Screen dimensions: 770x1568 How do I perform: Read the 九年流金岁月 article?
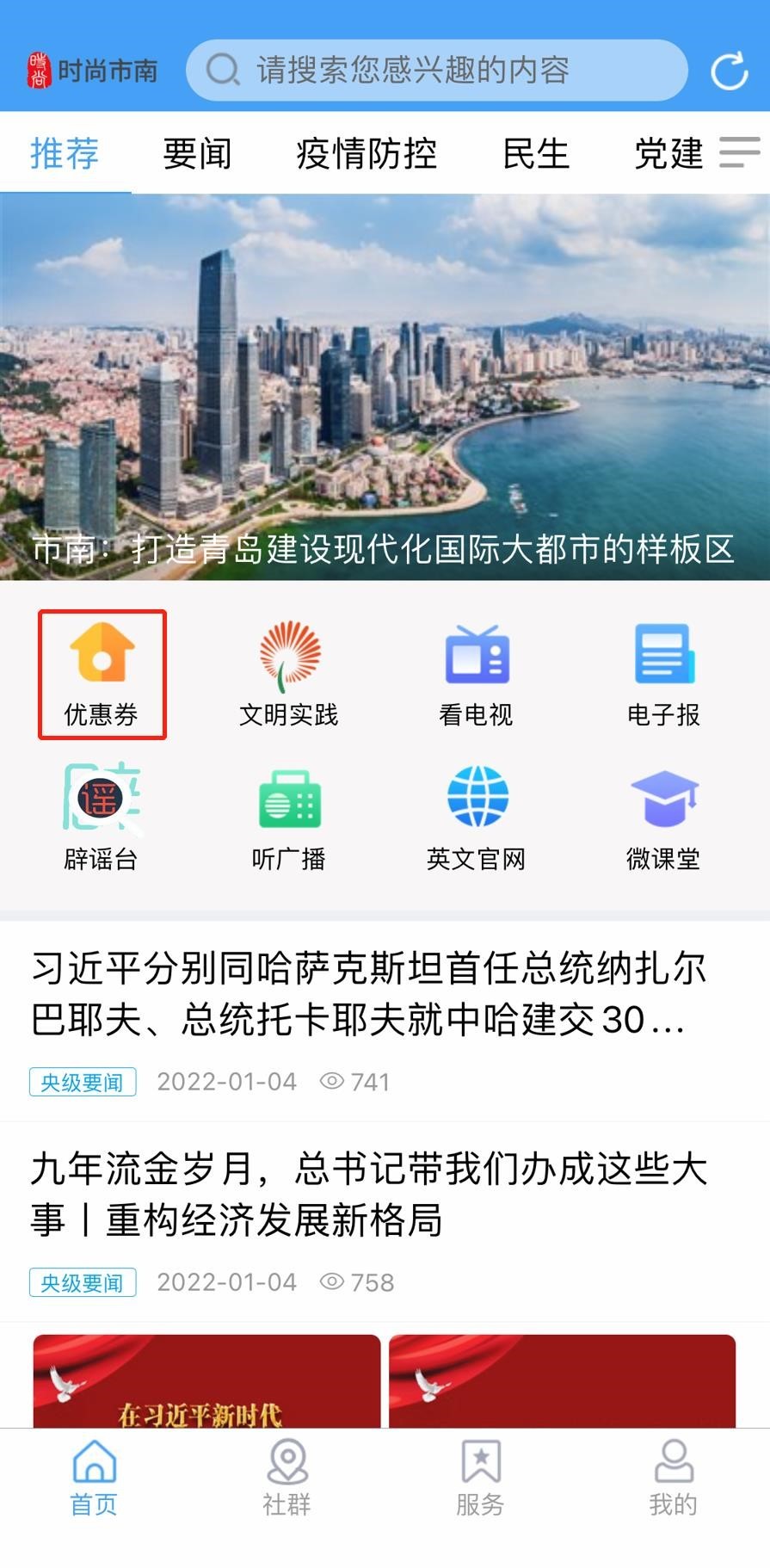point(370,1194)
